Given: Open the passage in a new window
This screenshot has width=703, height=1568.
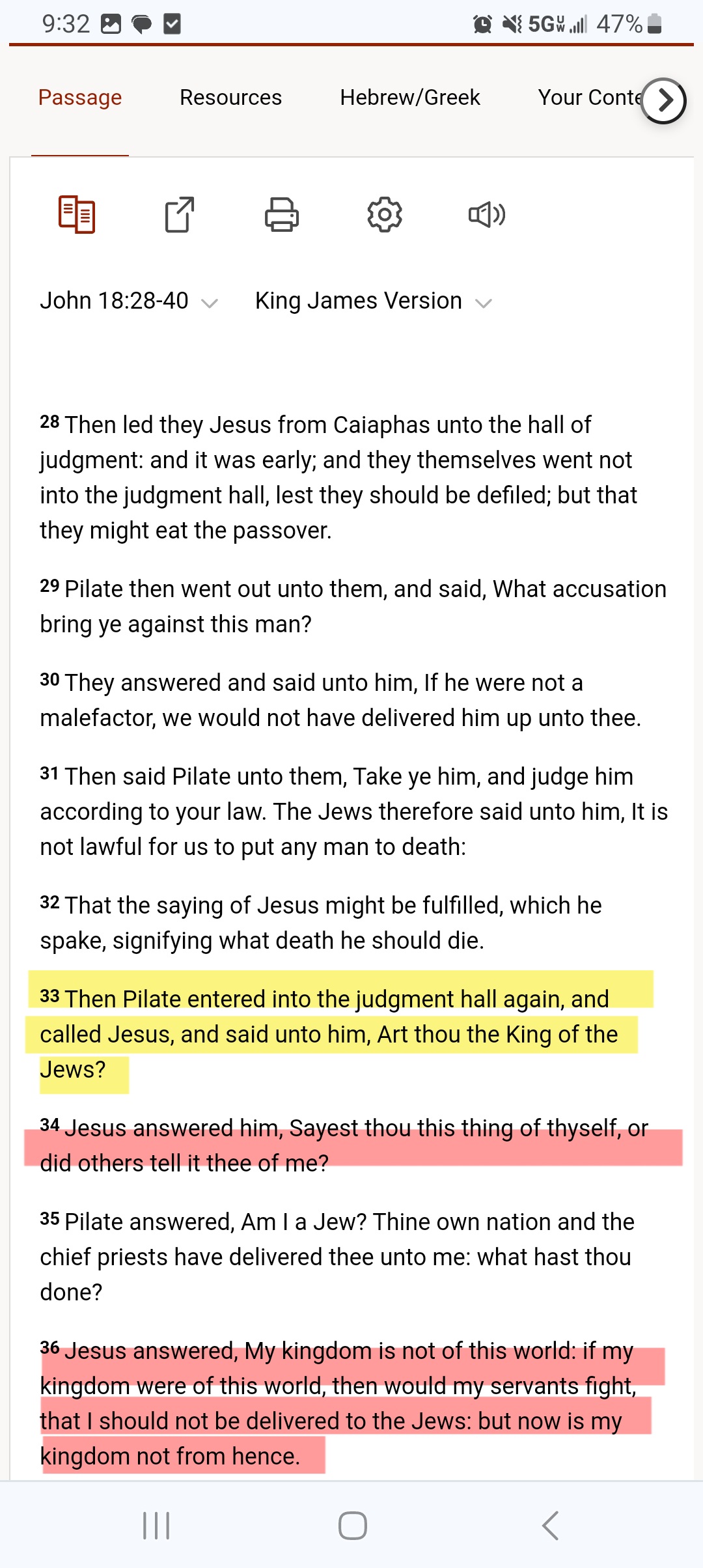Looking at the screenshot, I should 180,214.
